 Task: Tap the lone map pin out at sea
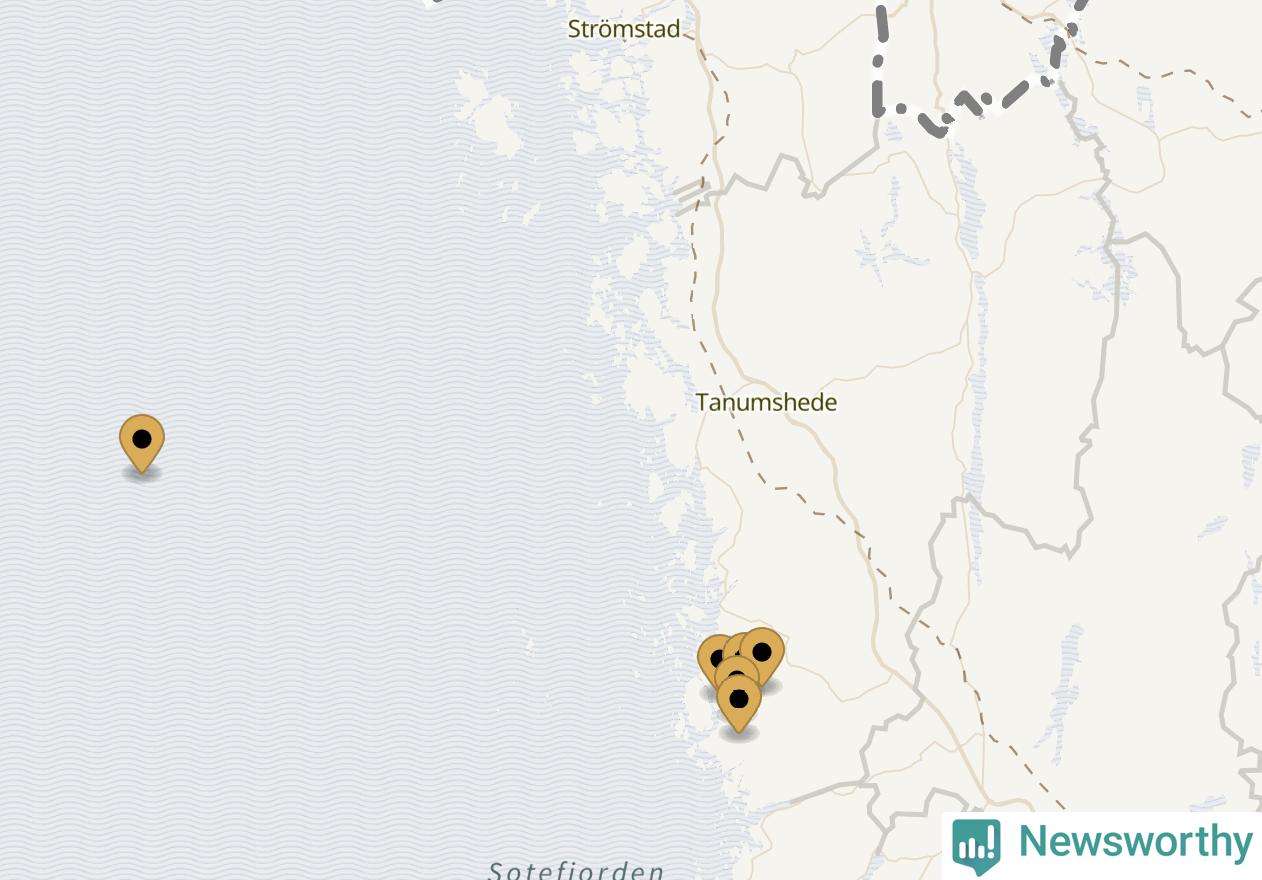coord(142,443)
